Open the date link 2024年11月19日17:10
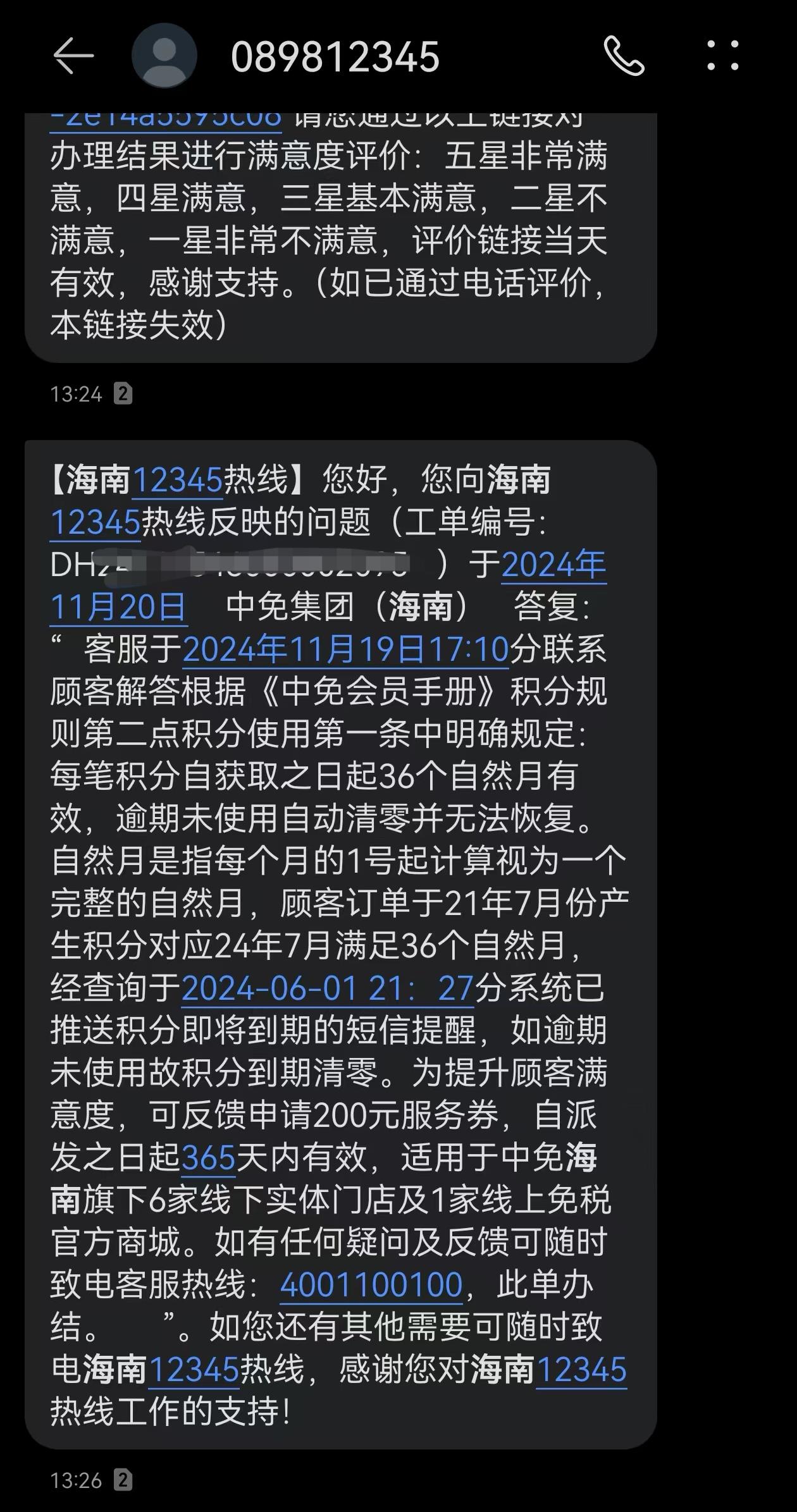The width and height of the screenshot is (797, 1512). tap(345, 649)
